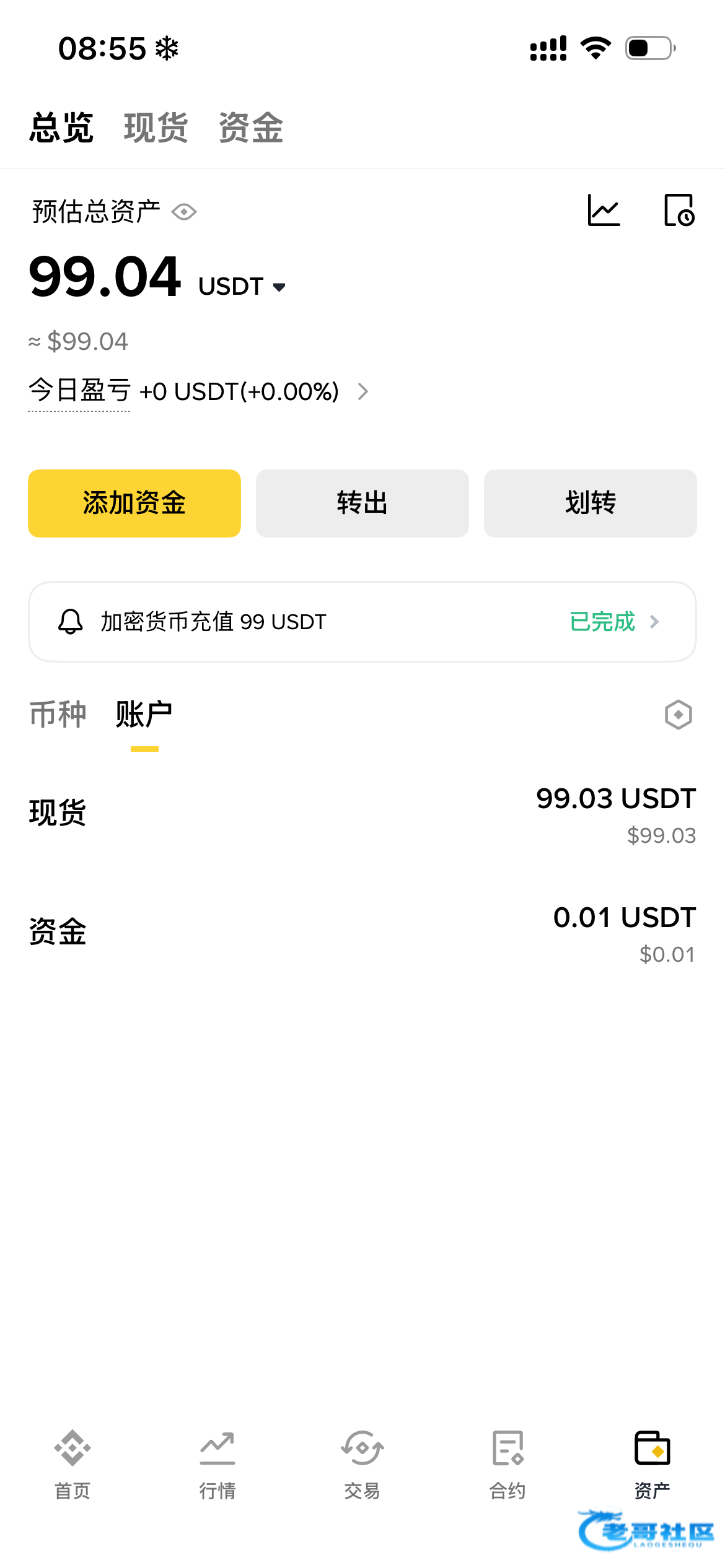Open the 现货 account with 99.03 USDT
This screenshot has width=725, height=1568.
pyautogui.click(x=362, y=814)
